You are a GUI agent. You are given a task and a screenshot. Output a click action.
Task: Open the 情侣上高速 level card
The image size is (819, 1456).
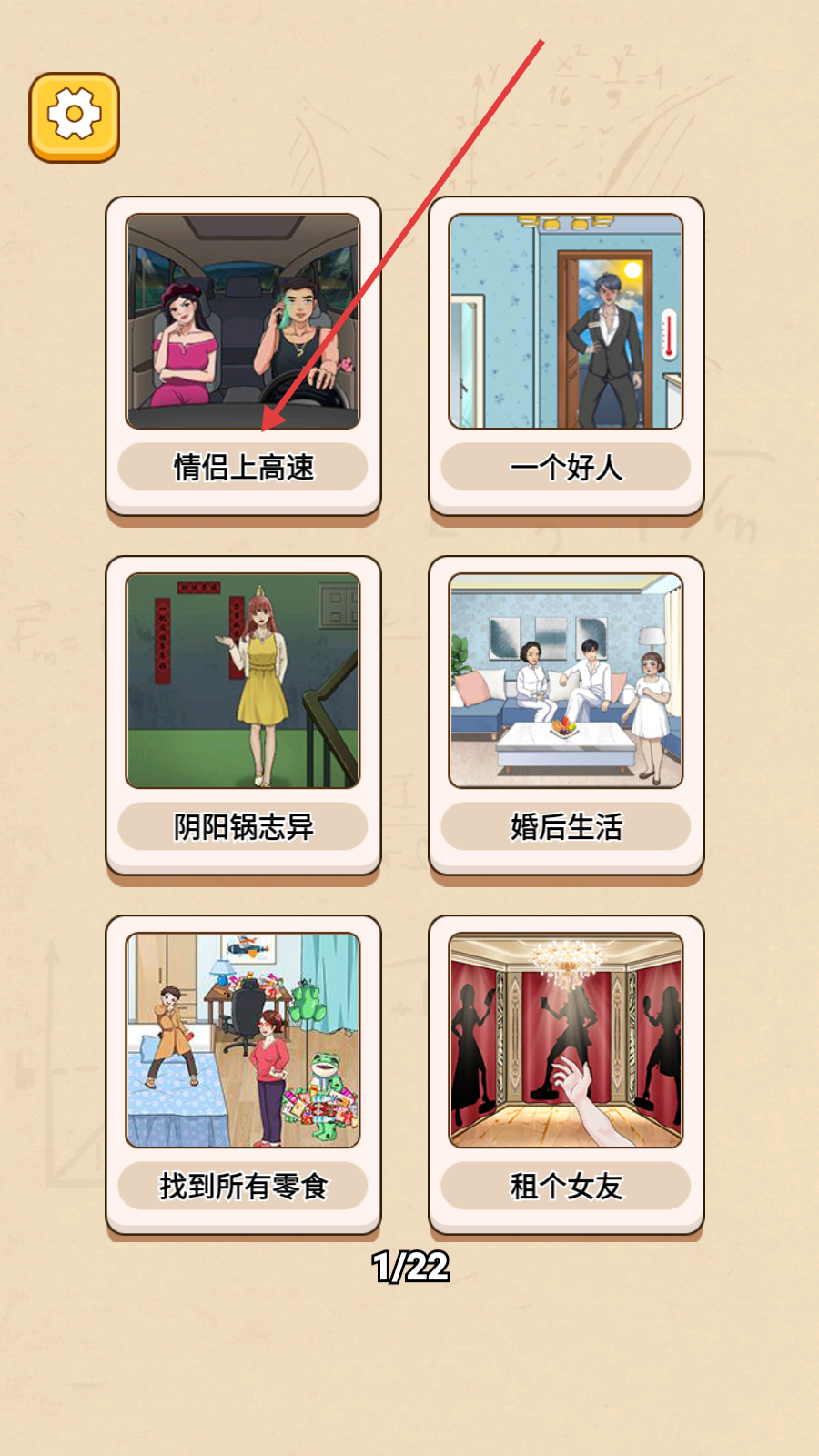coord(243,356)
